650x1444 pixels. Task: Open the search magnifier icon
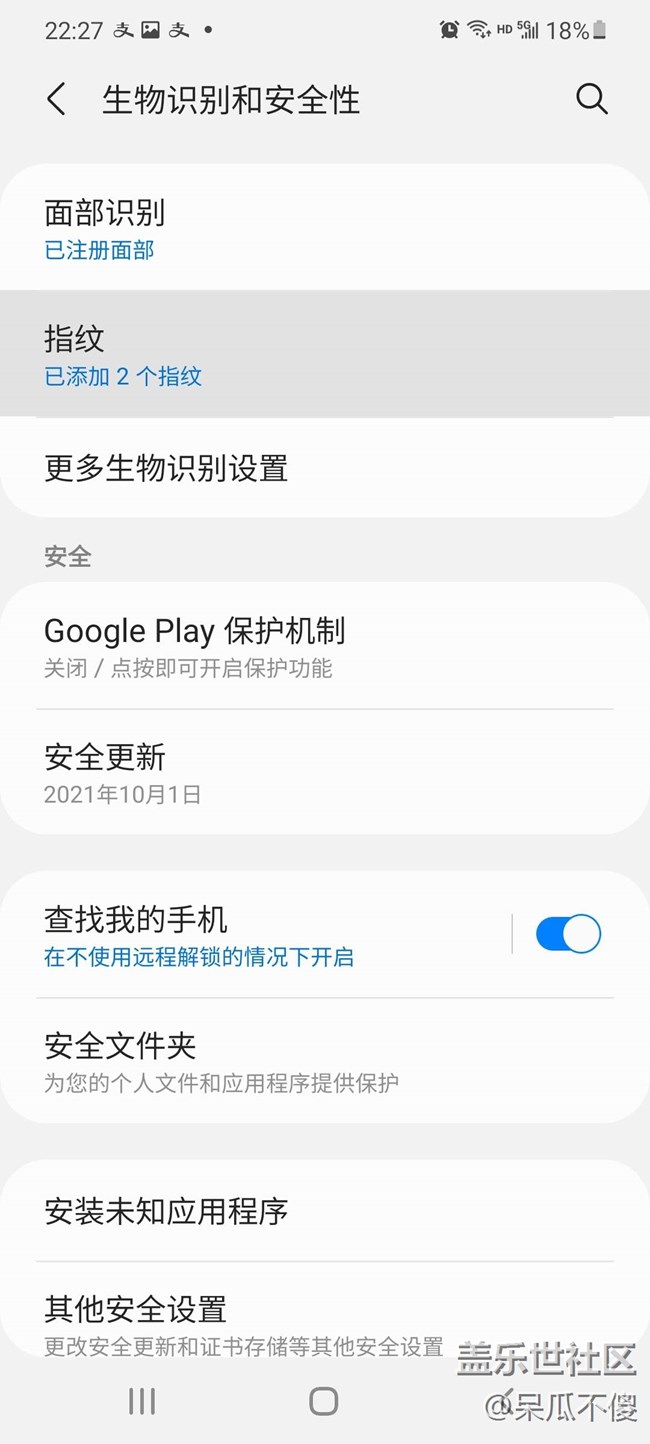[x=591, y=99]
